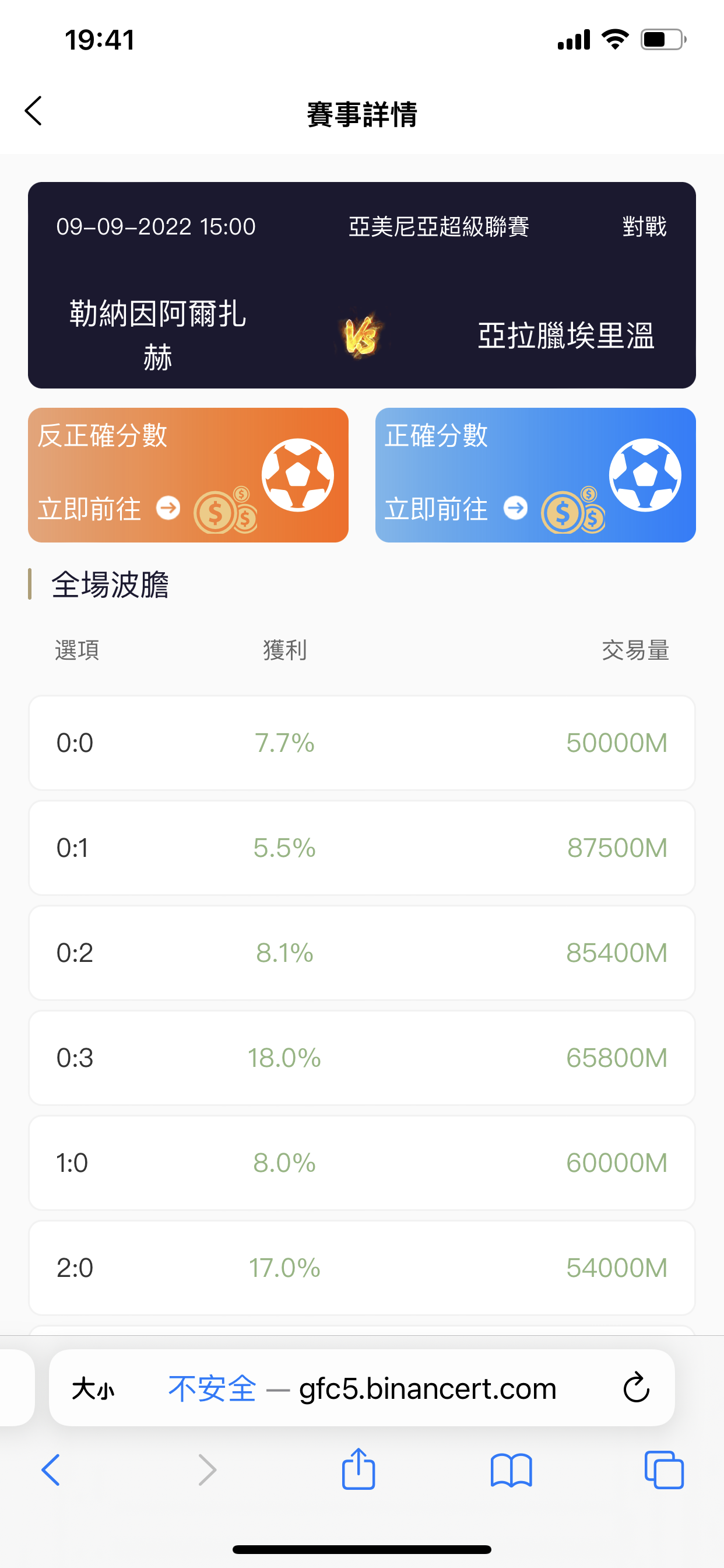Go to the previous page in Safari
Viewport: 724px width, 1568px height.
pyautogui.click(x=51, y=1470)
